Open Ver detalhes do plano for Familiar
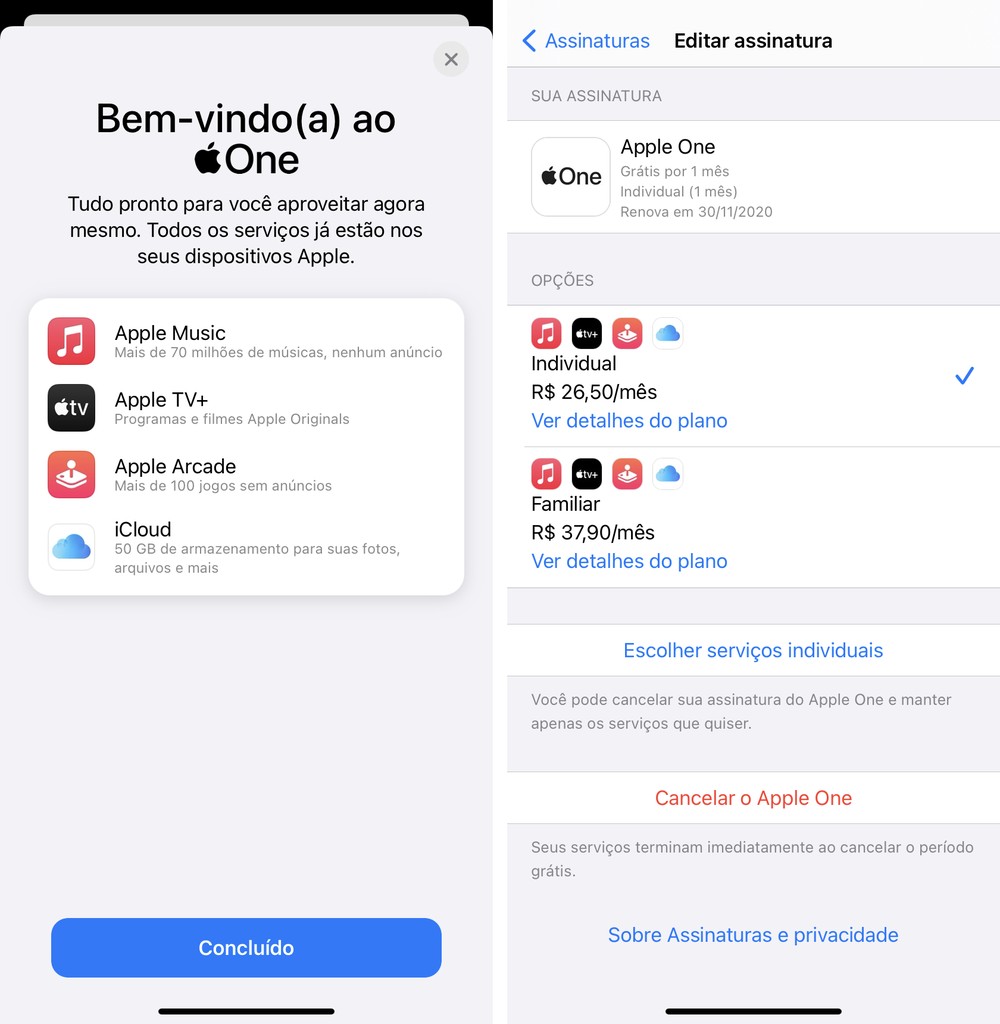Viewport: 1000px width, 1024px height. tap(629, 561)
